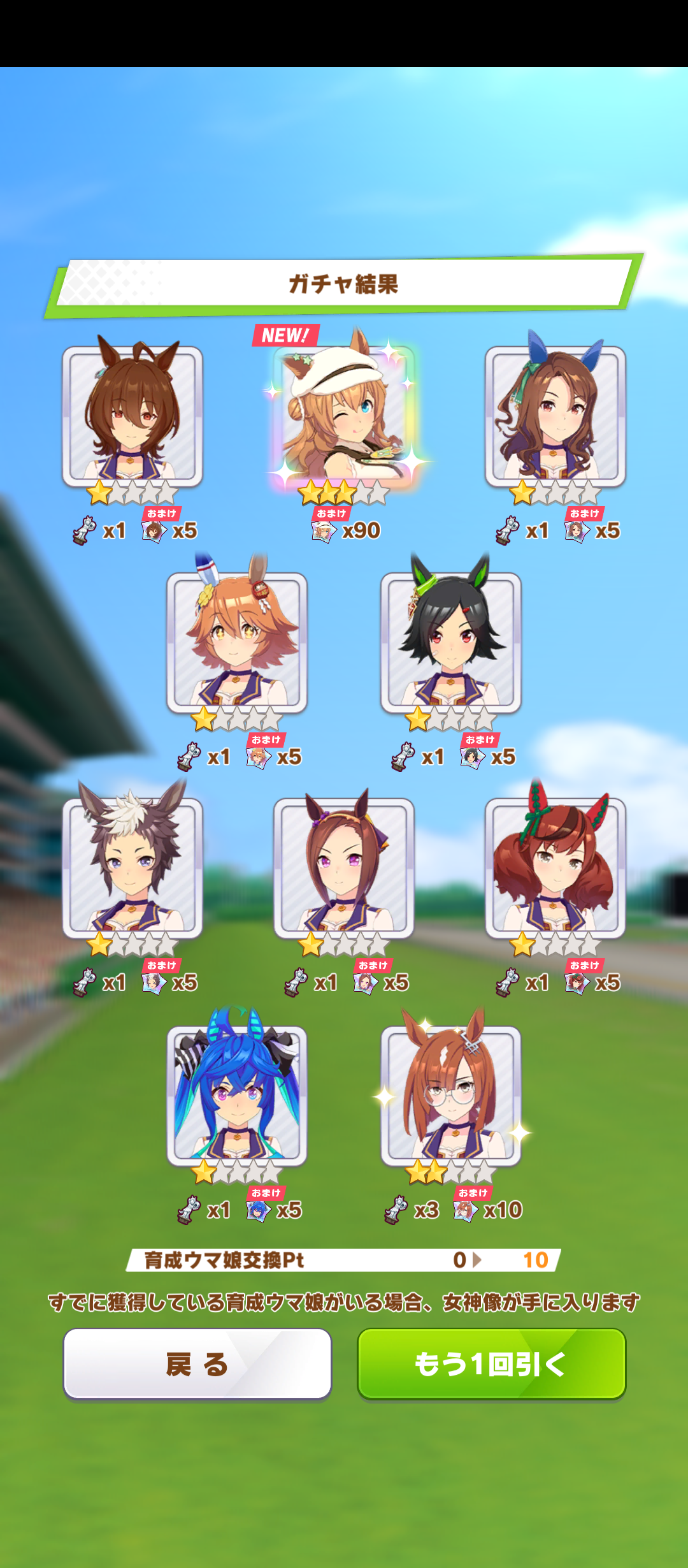Tap the 戻る back button
Viewport: 688px width, 1568px height.
pos(197,1364)
